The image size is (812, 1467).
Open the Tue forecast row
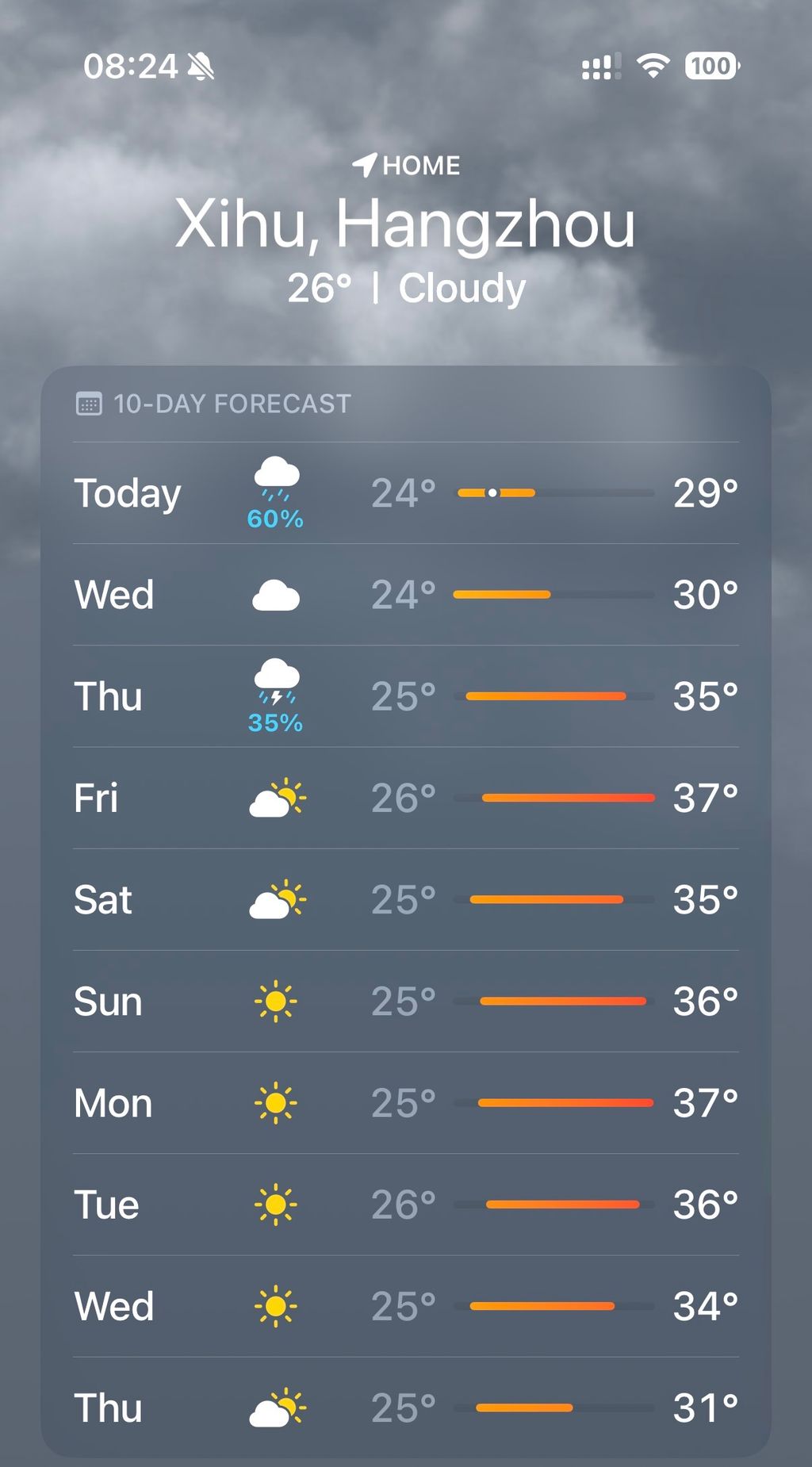pos(405,1205)
